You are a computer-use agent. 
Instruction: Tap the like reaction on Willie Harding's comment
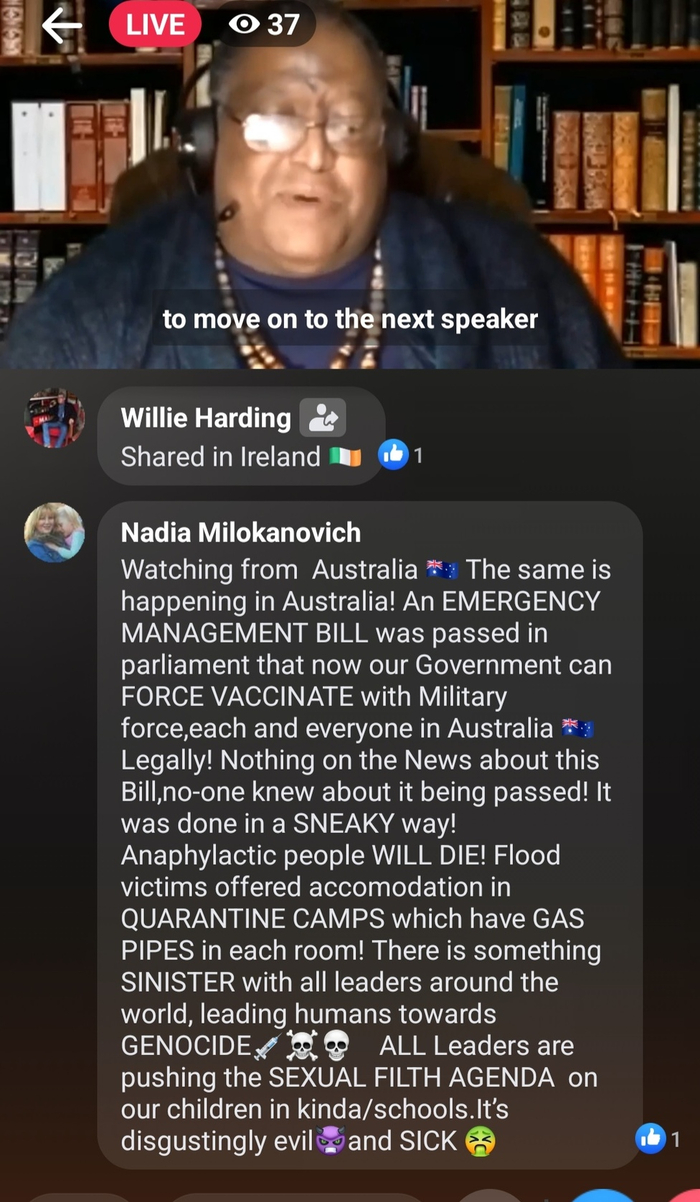[393, 456]
